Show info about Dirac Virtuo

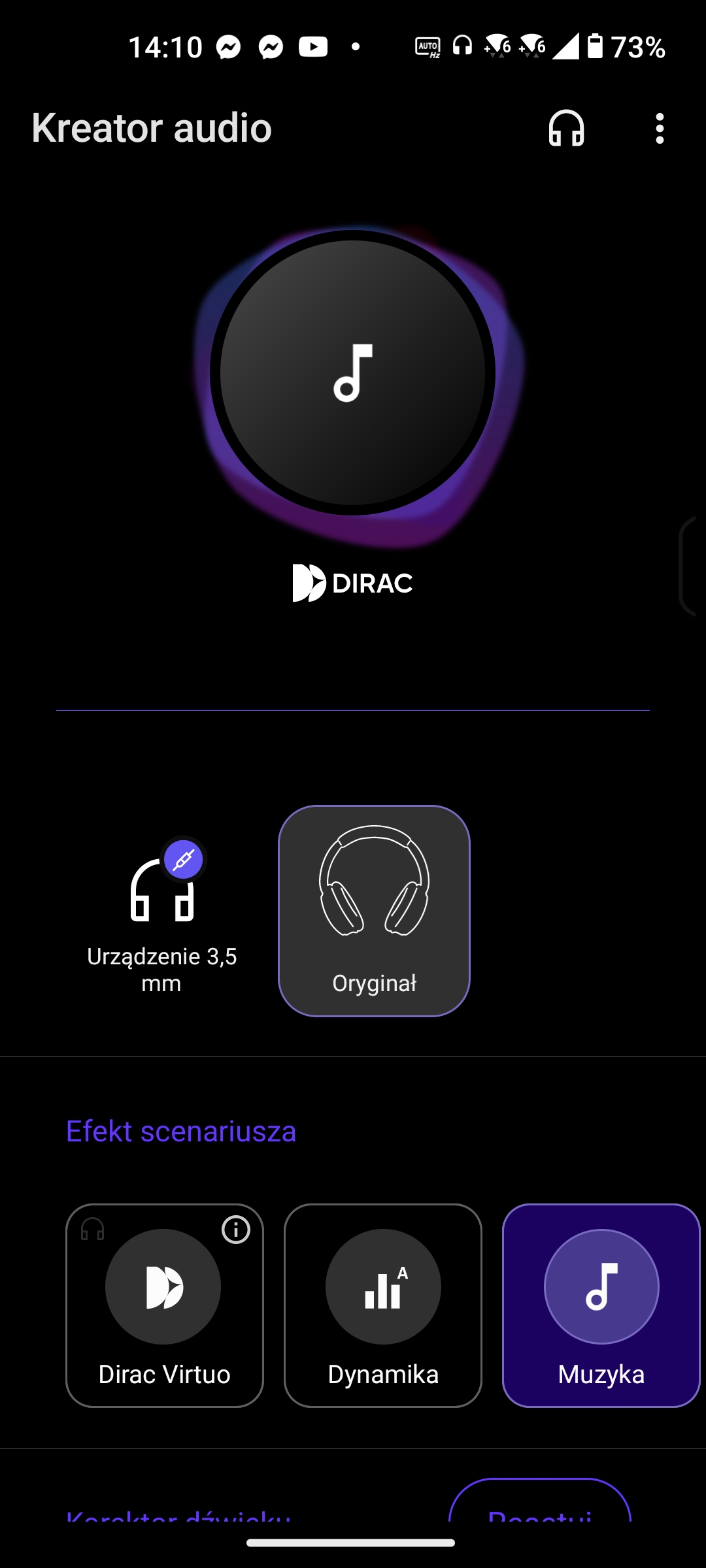click(x=236, y=1230)
